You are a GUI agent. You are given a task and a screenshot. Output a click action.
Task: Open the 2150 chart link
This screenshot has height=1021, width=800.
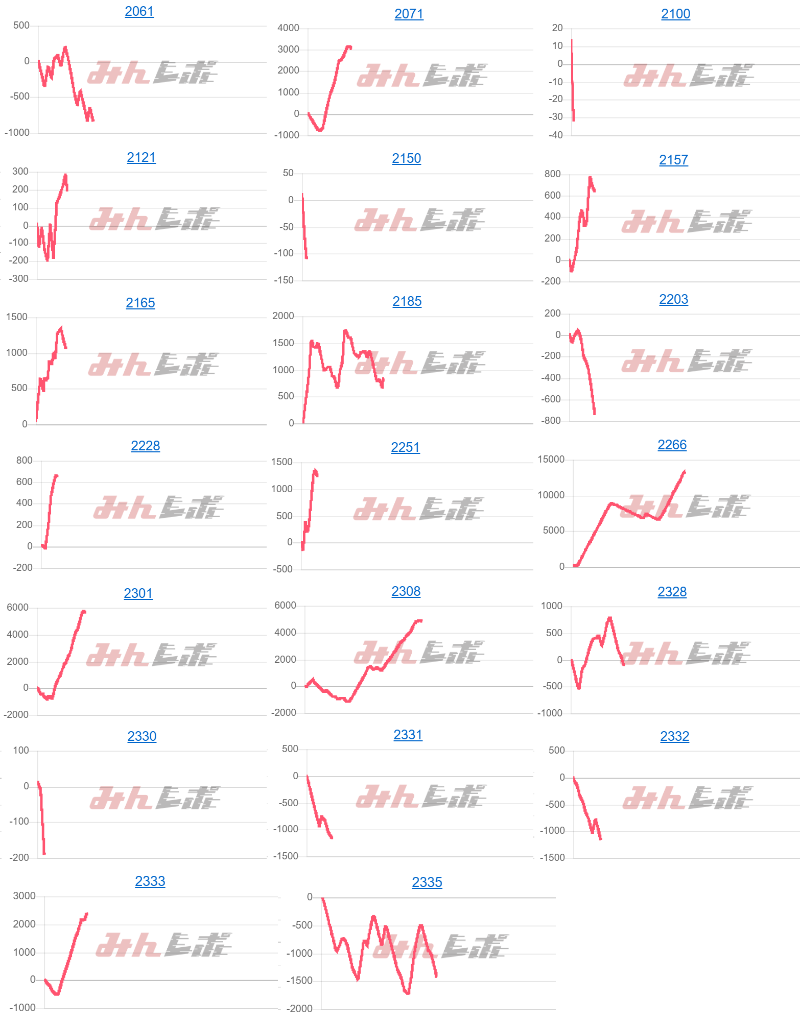click(406, 159)
